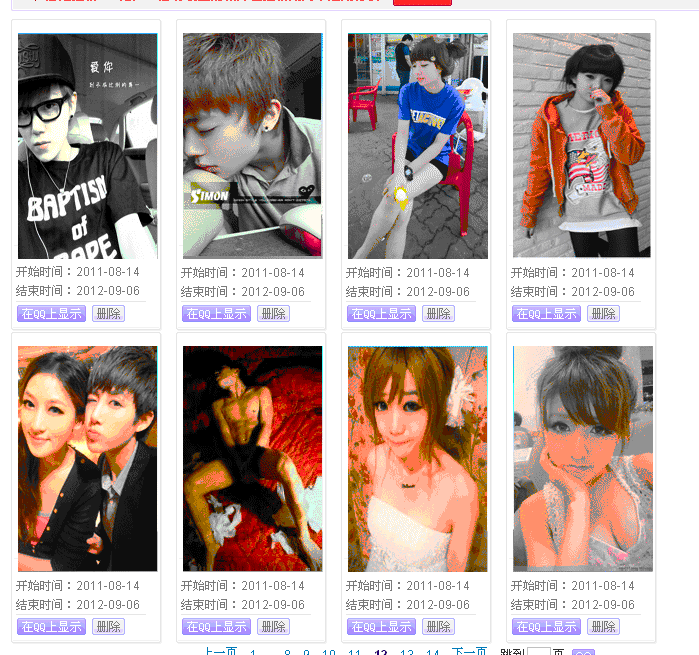Tap 在QQ上显示 under the kissing couple photo

point(51,626)
